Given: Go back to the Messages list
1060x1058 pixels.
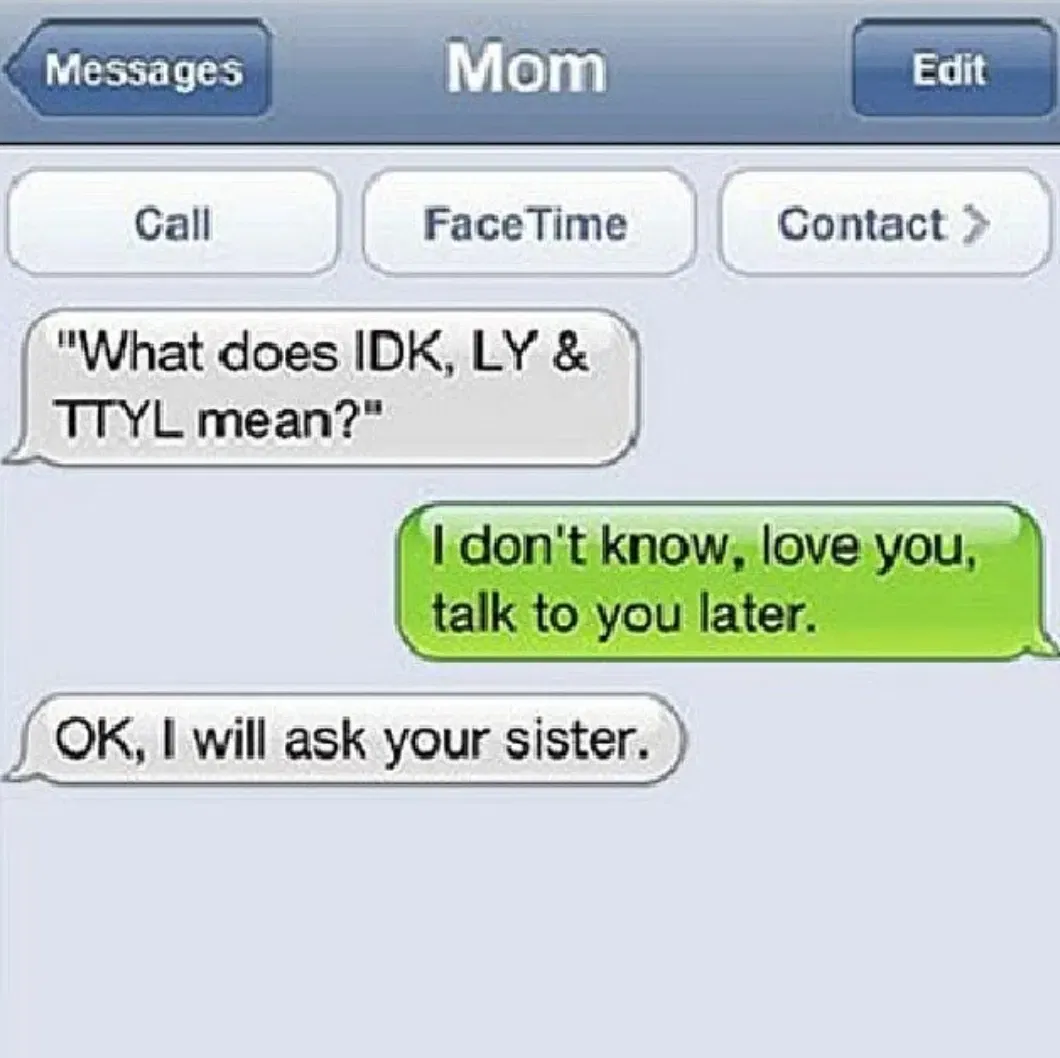Looking at the screenshot, I should click(142, 71).
